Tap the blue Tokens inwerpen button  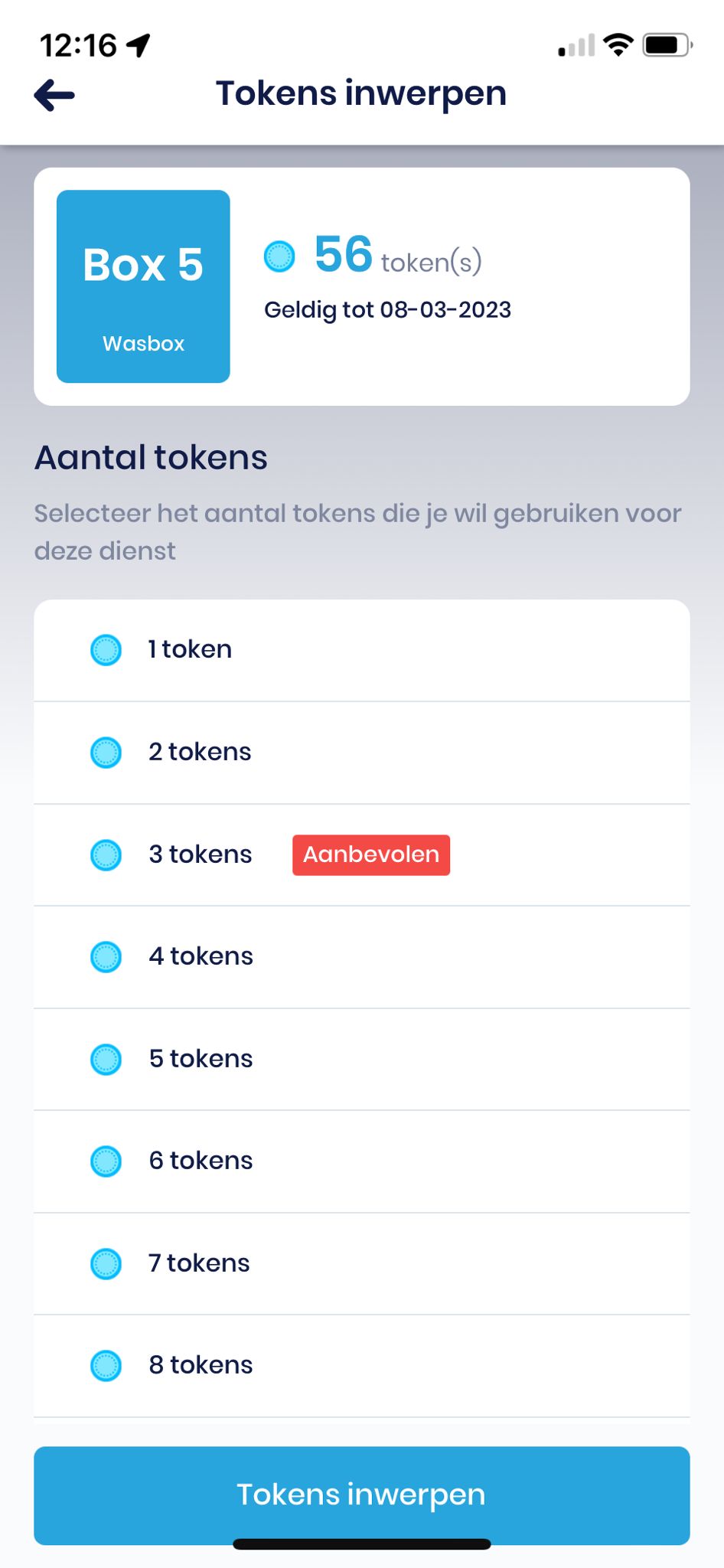point(362,1495)
